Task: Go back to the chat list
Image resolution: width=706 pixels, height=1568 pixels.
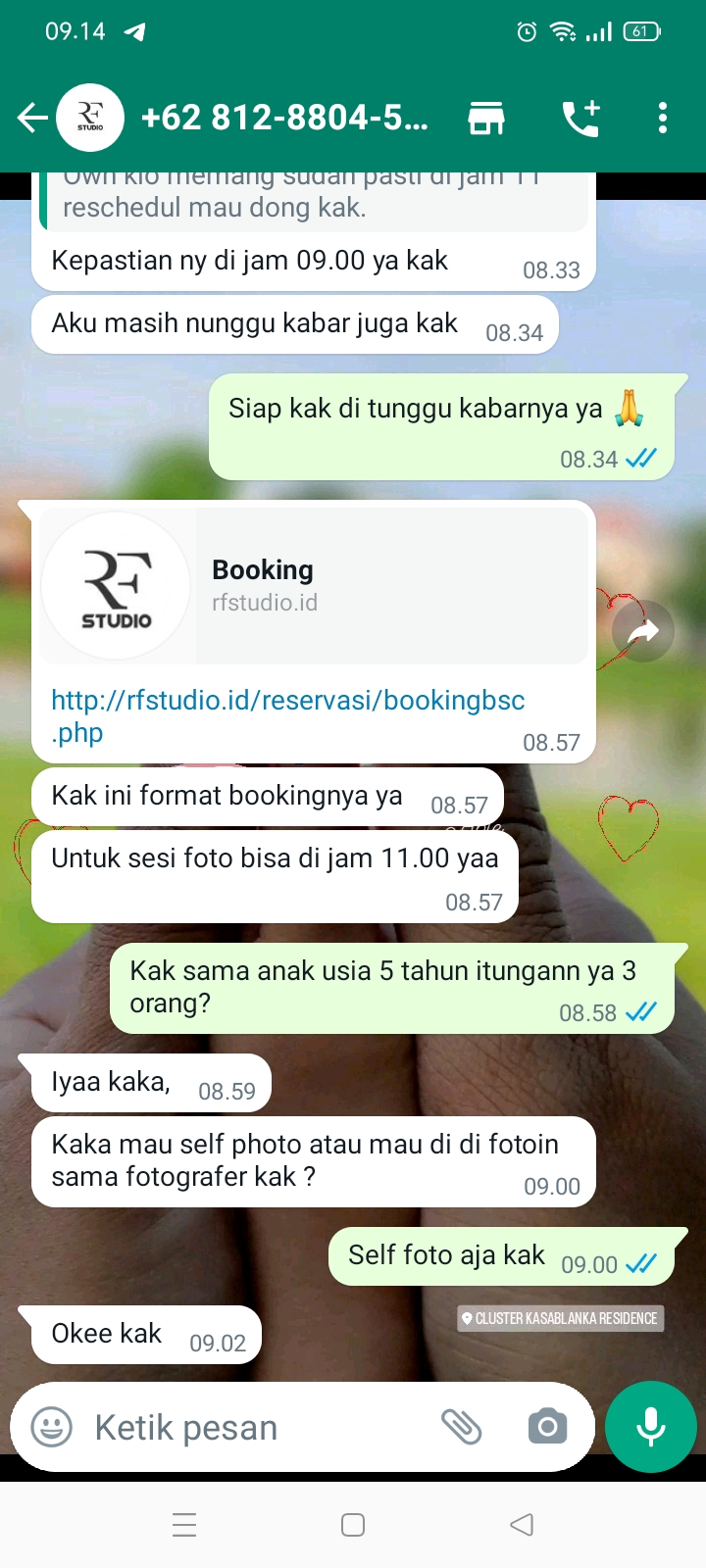Action: click(x=31, y=119)
